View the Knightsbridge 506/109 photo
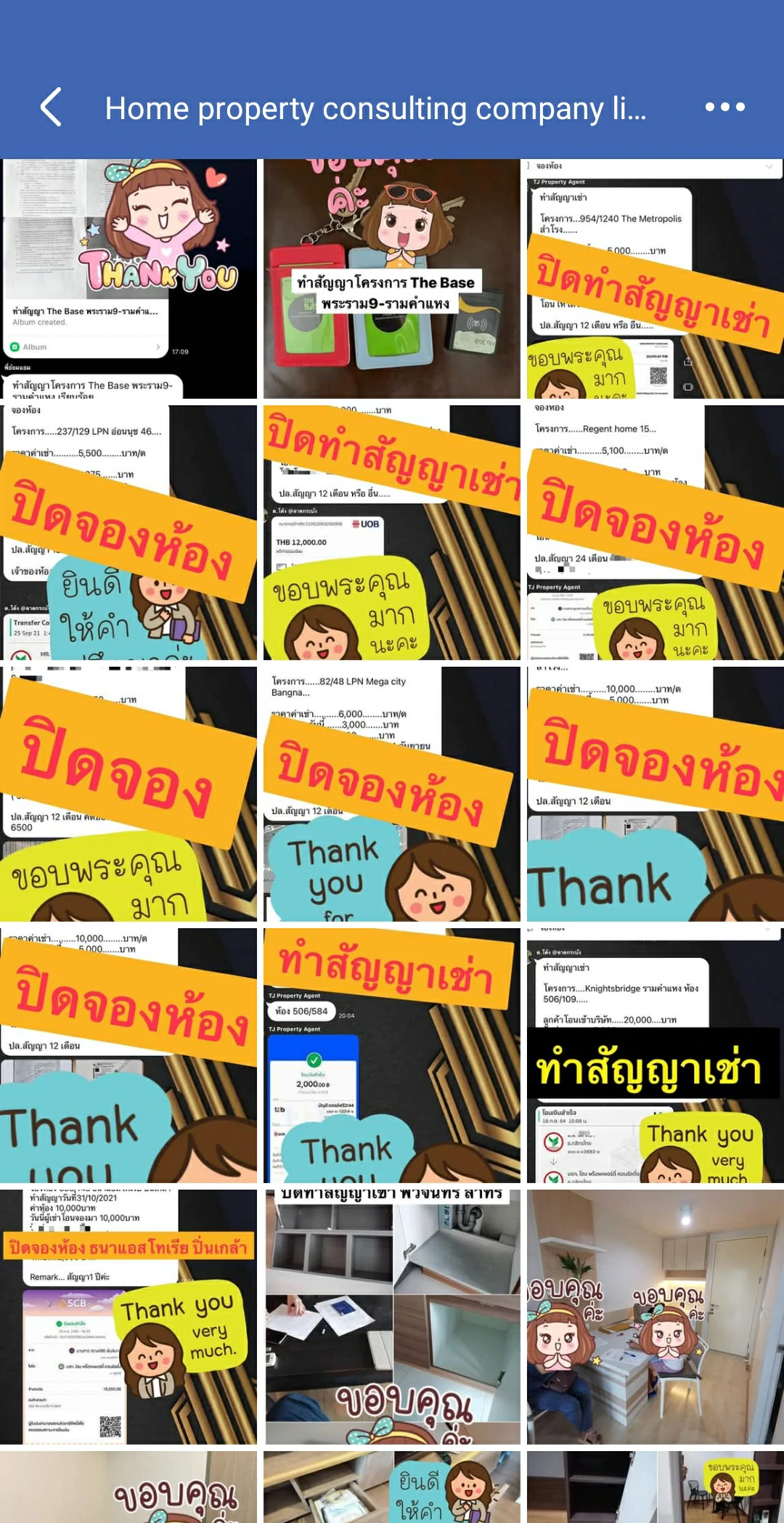This screenshot has height=1523, width=784. click(x=655, y=1055)
